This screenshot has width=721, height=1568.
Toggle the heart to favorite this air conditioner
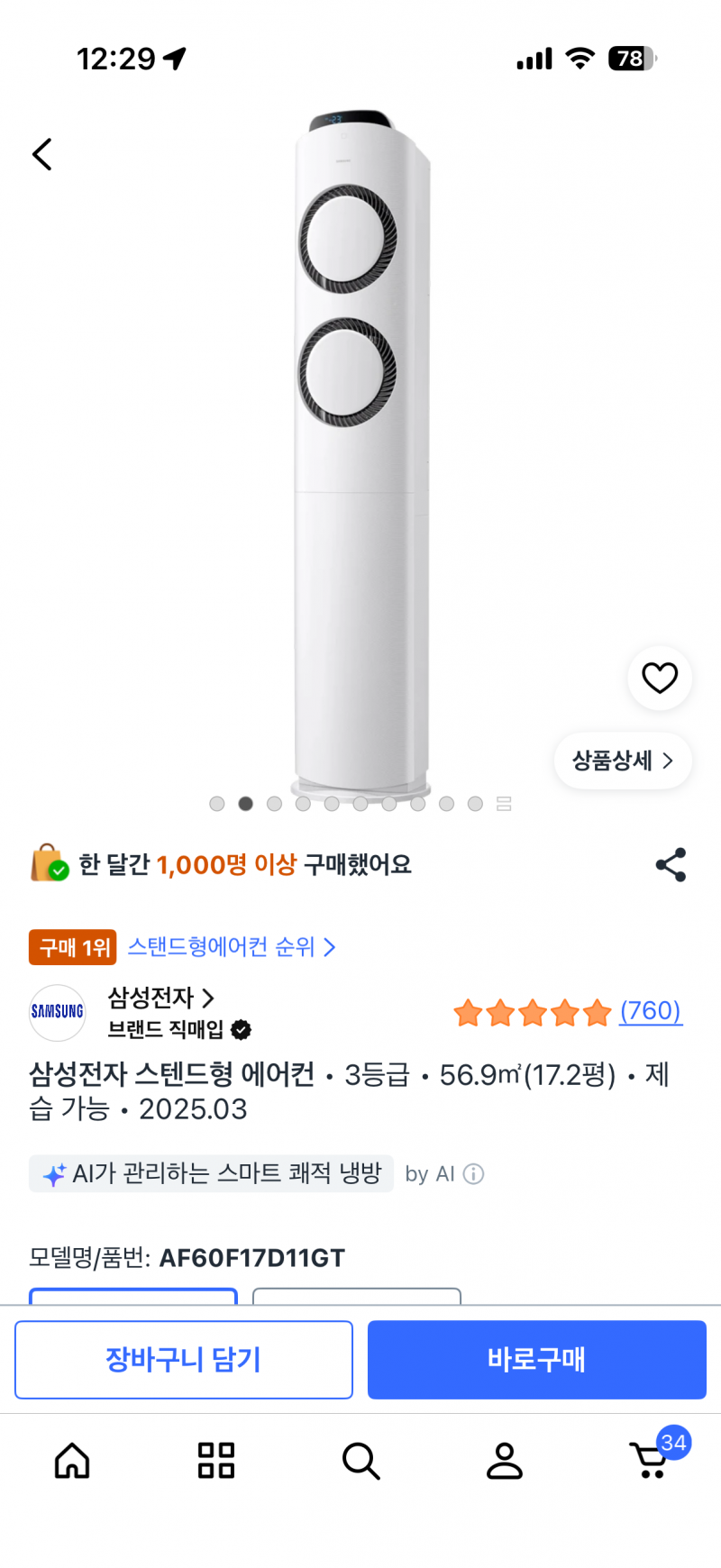point(660,678)
